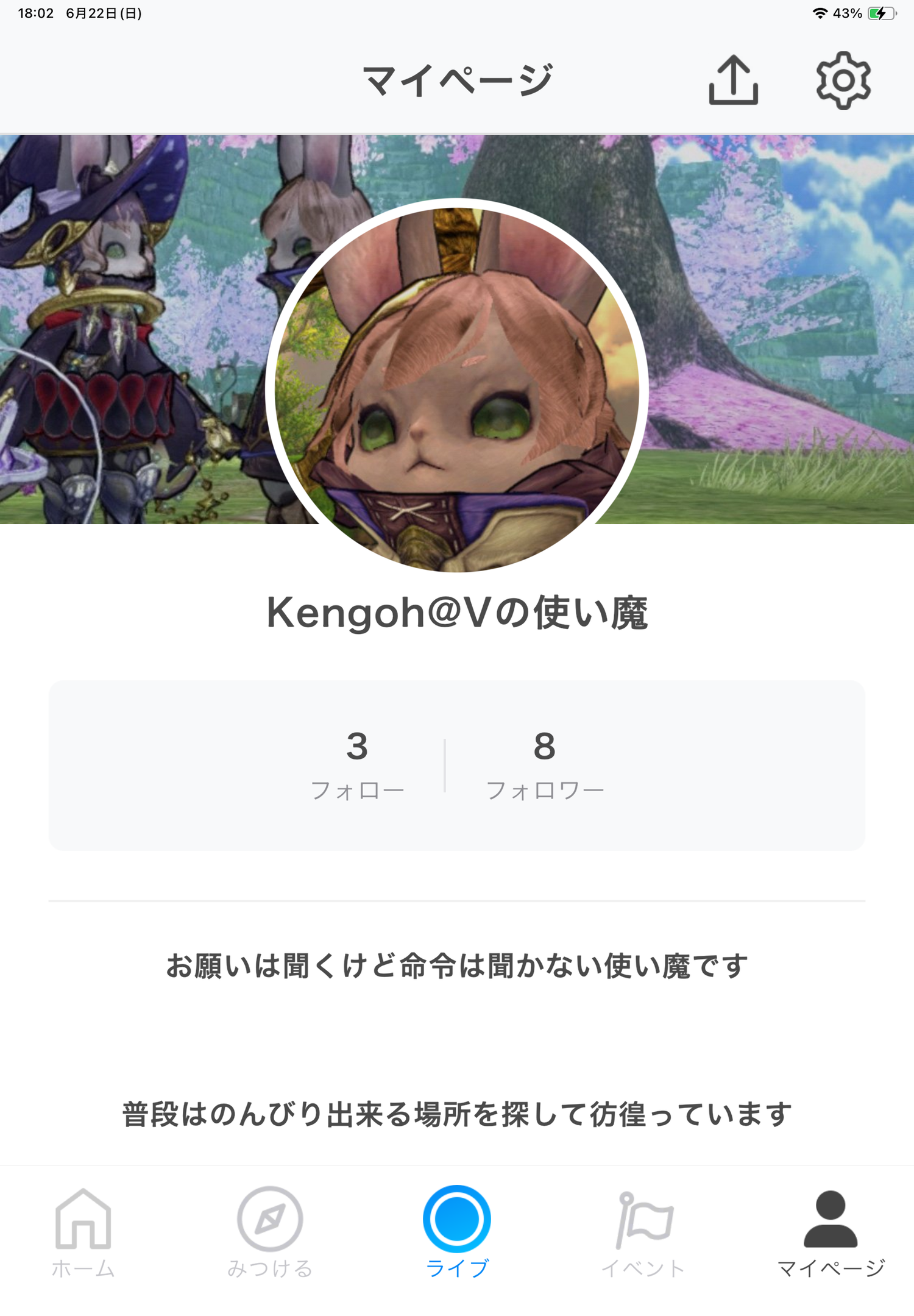View the フォロー following list
This screenshot has width=914, height=1316.
point(357,764)
